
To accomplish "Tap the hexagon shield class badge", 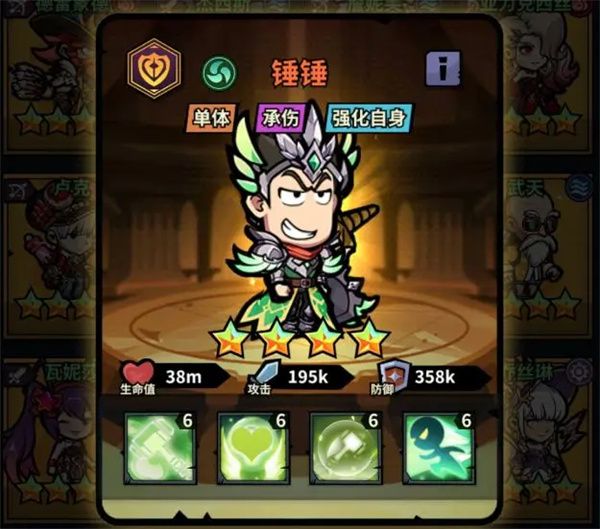I will click(x=154, y=69).
